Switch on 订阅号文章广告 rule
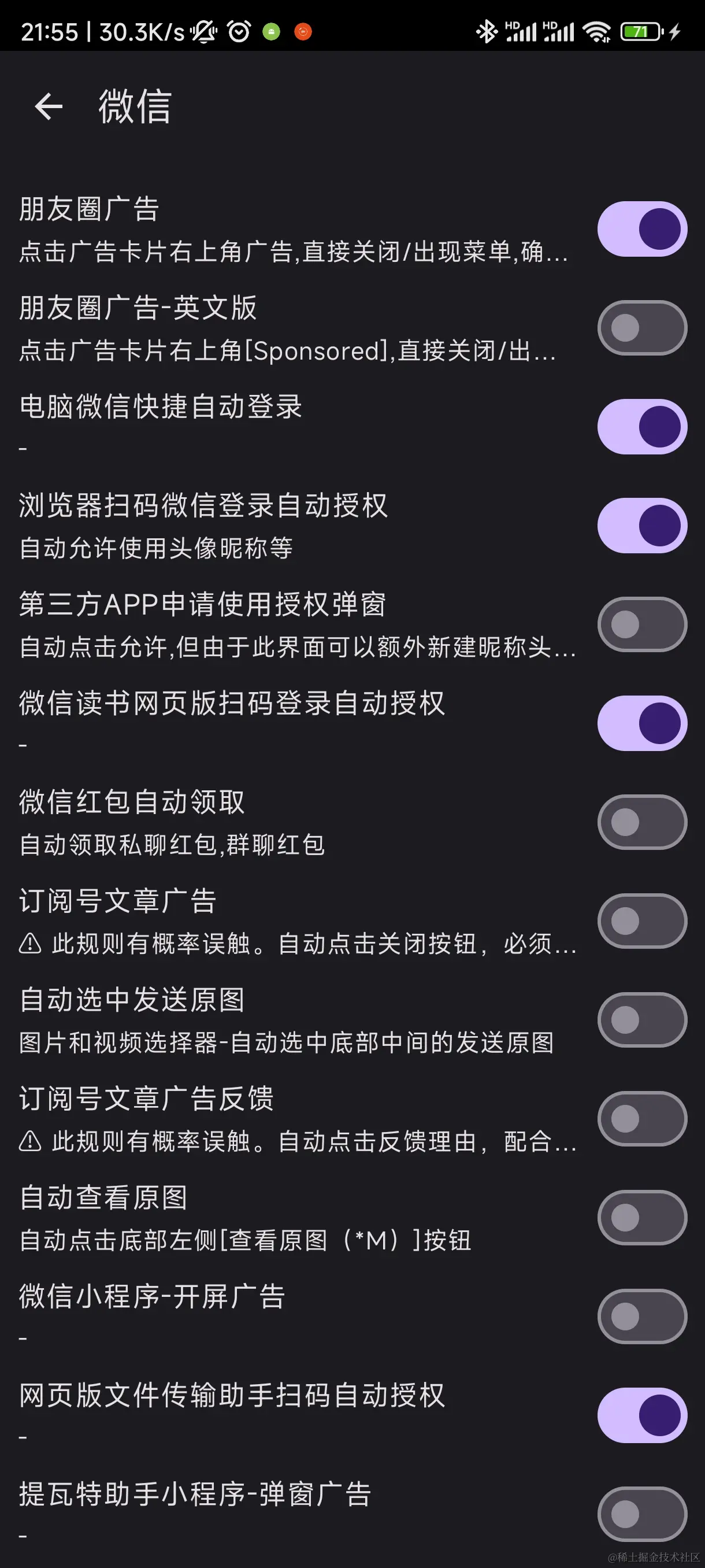 click(x=642, y=921)
